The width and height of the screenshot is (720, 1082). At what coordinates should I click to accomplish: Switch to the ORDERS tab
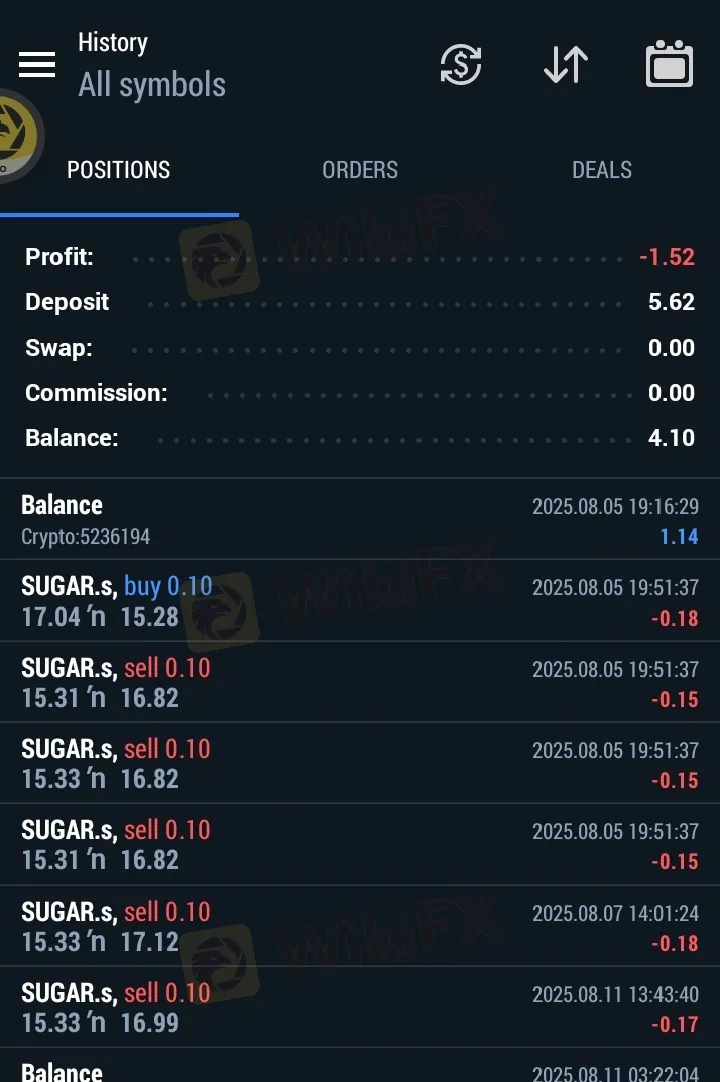tap(360, 170)
